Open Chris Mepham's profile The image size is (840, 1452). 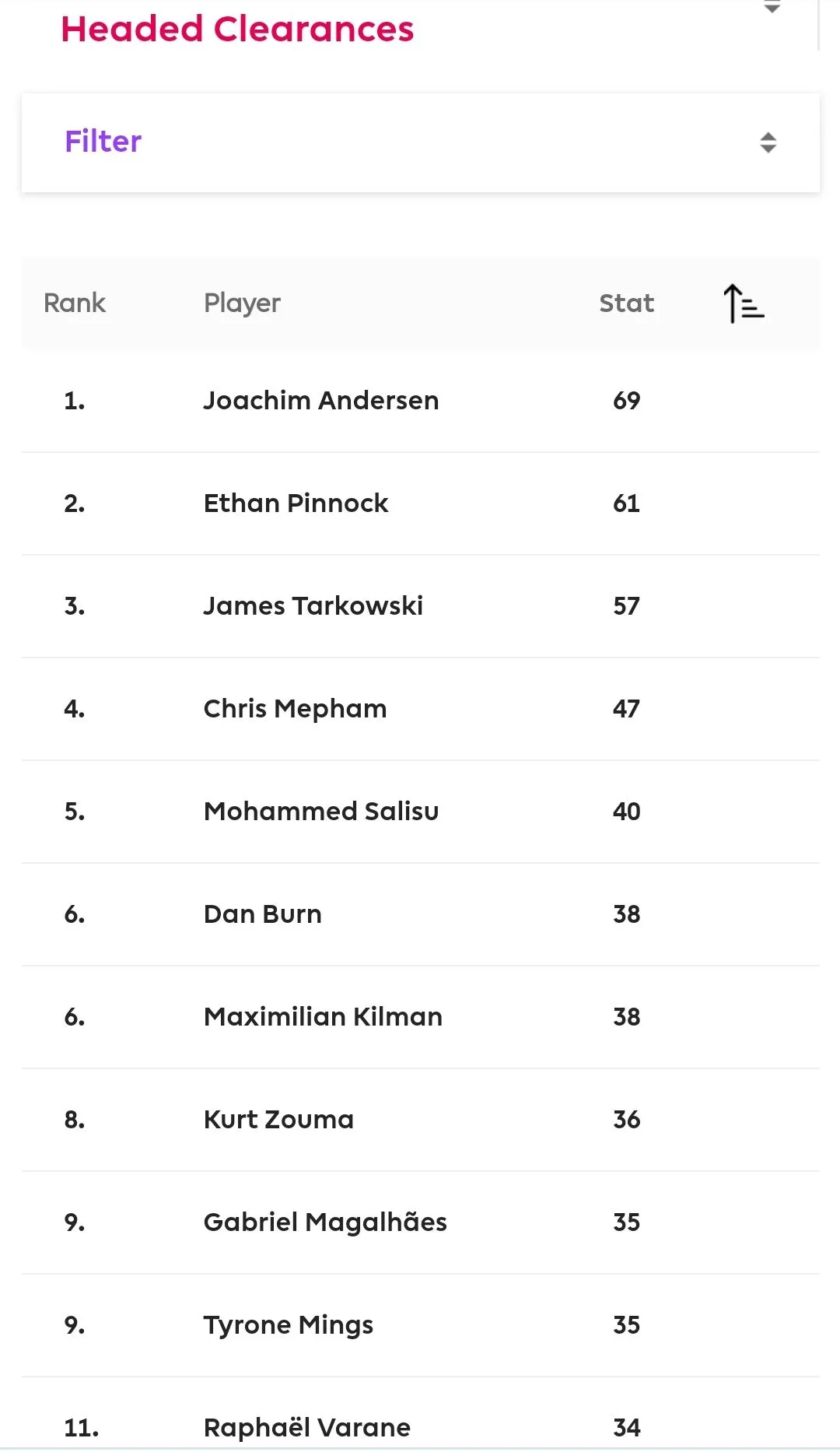tap(295, 709)
